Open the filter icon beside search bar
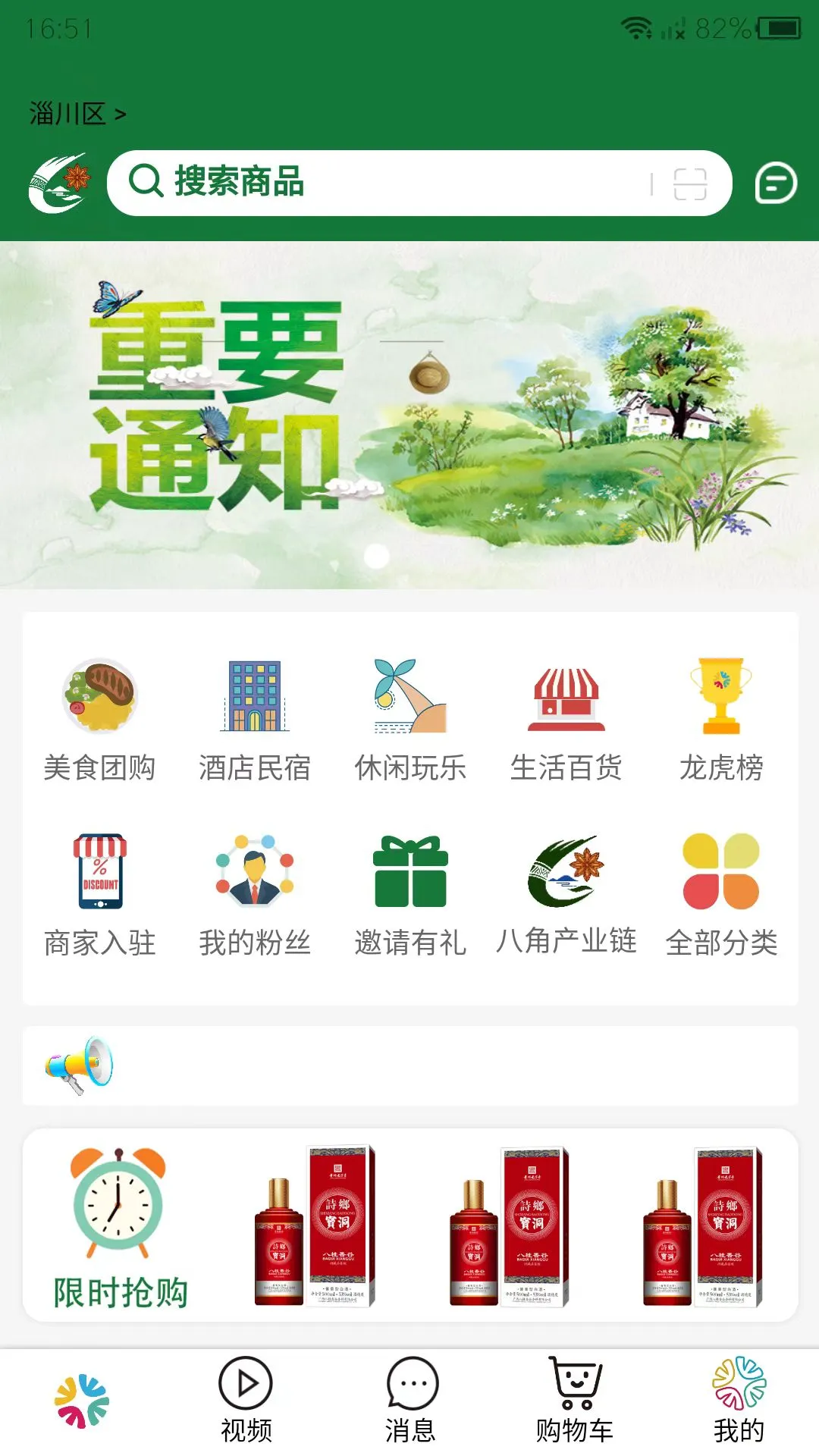 click(x=775, y=184)
